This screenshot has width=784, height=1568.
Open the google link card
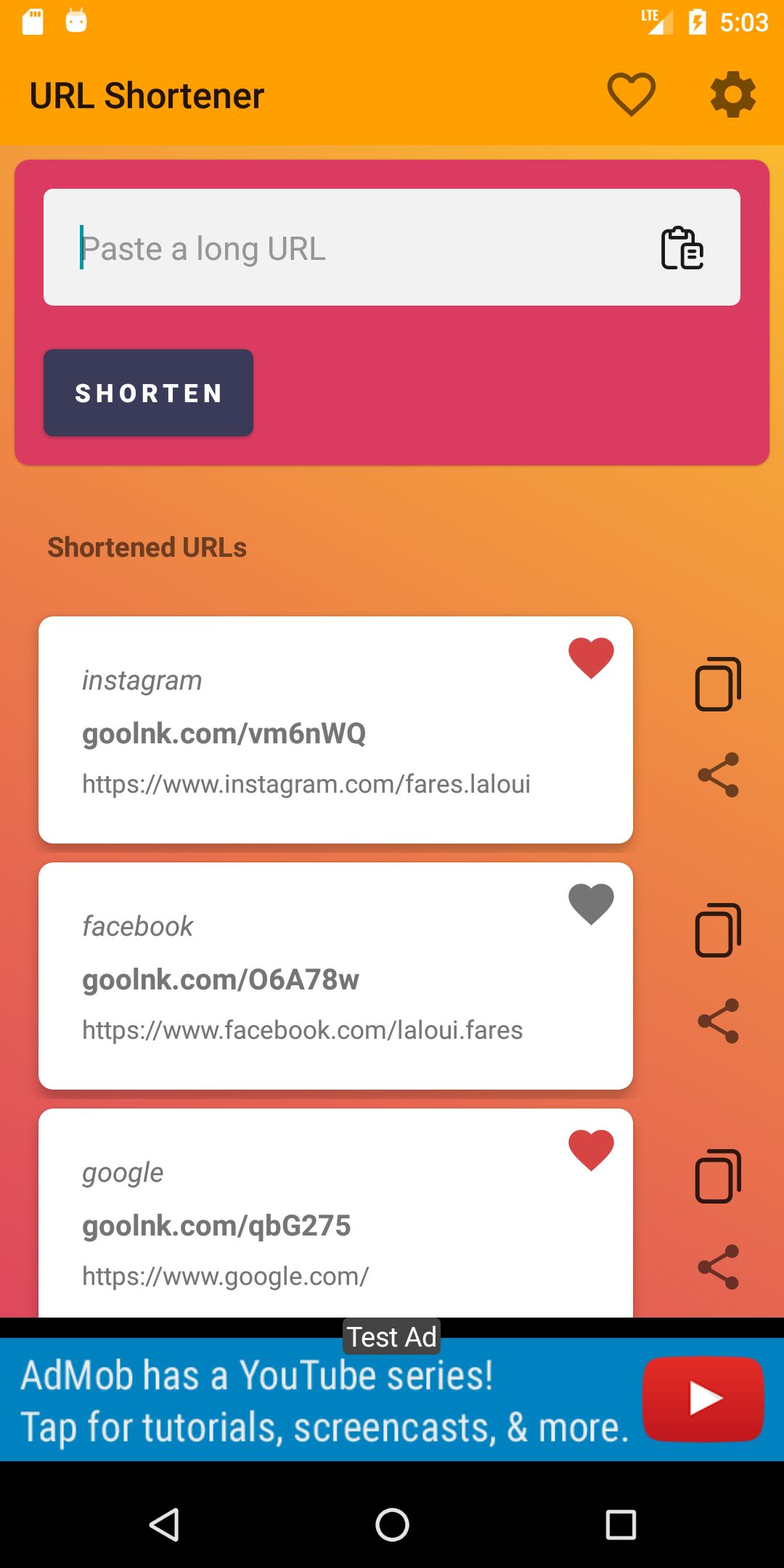[x=335, y=1213]
